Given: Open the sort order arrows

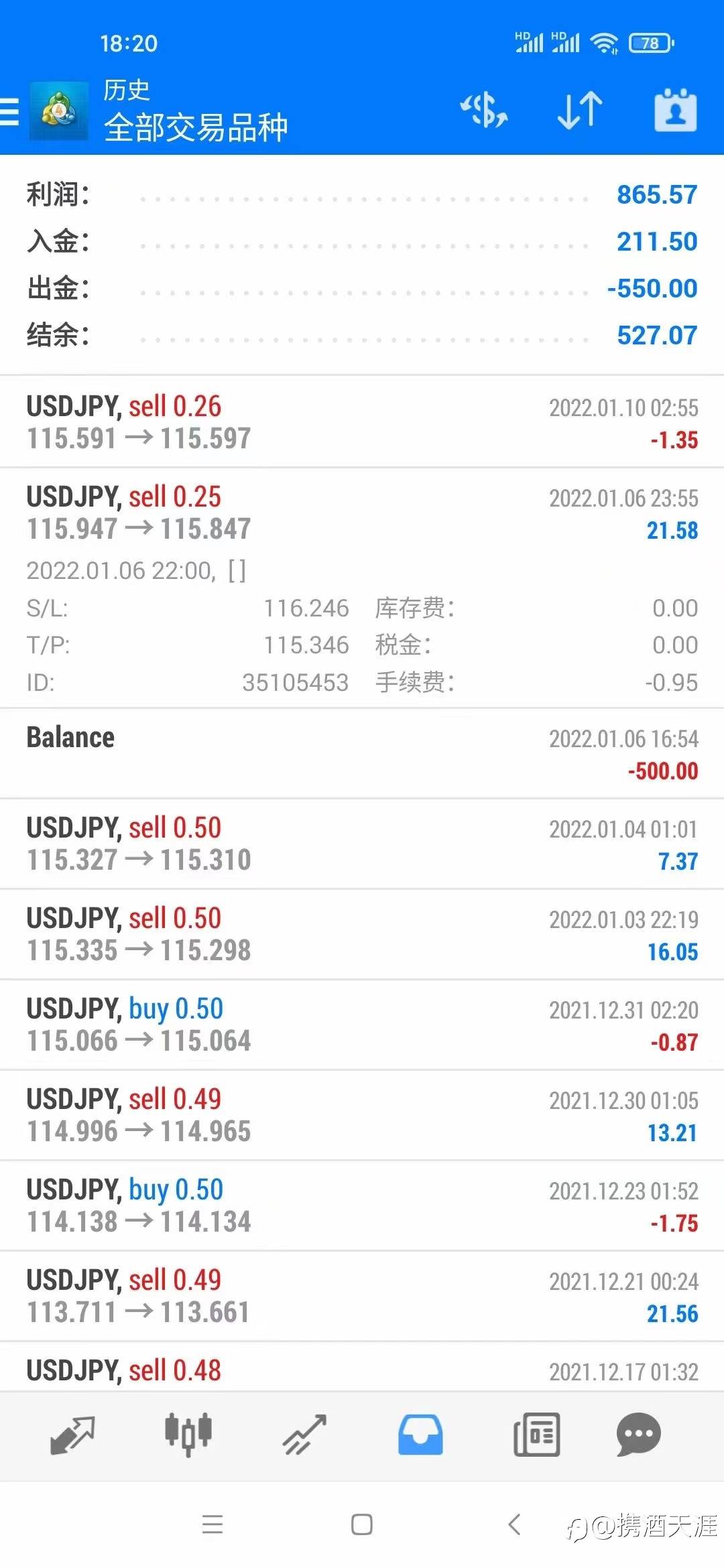Looking at the screenshot, I should (x=580, y=110).
